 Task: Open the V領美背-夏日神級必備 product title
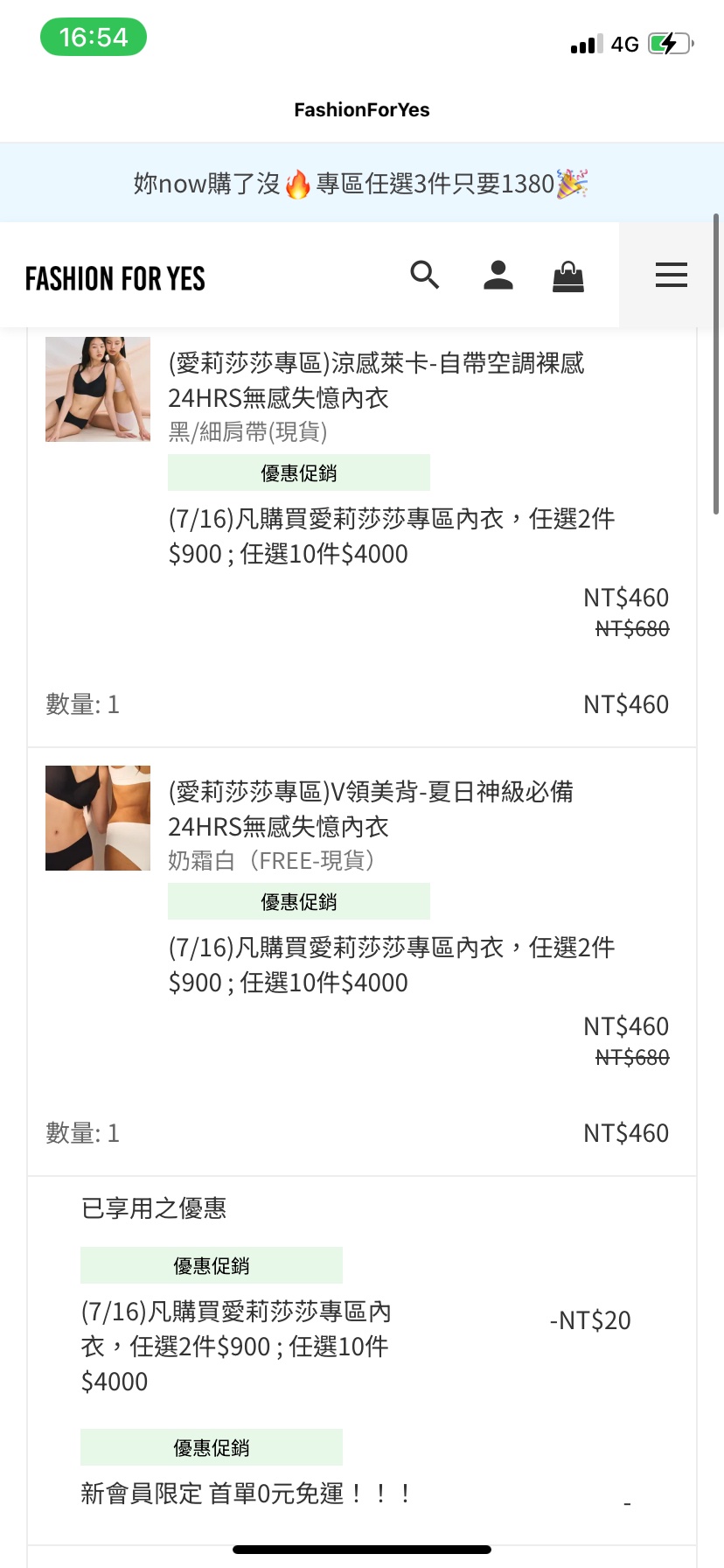click(371, 808)
